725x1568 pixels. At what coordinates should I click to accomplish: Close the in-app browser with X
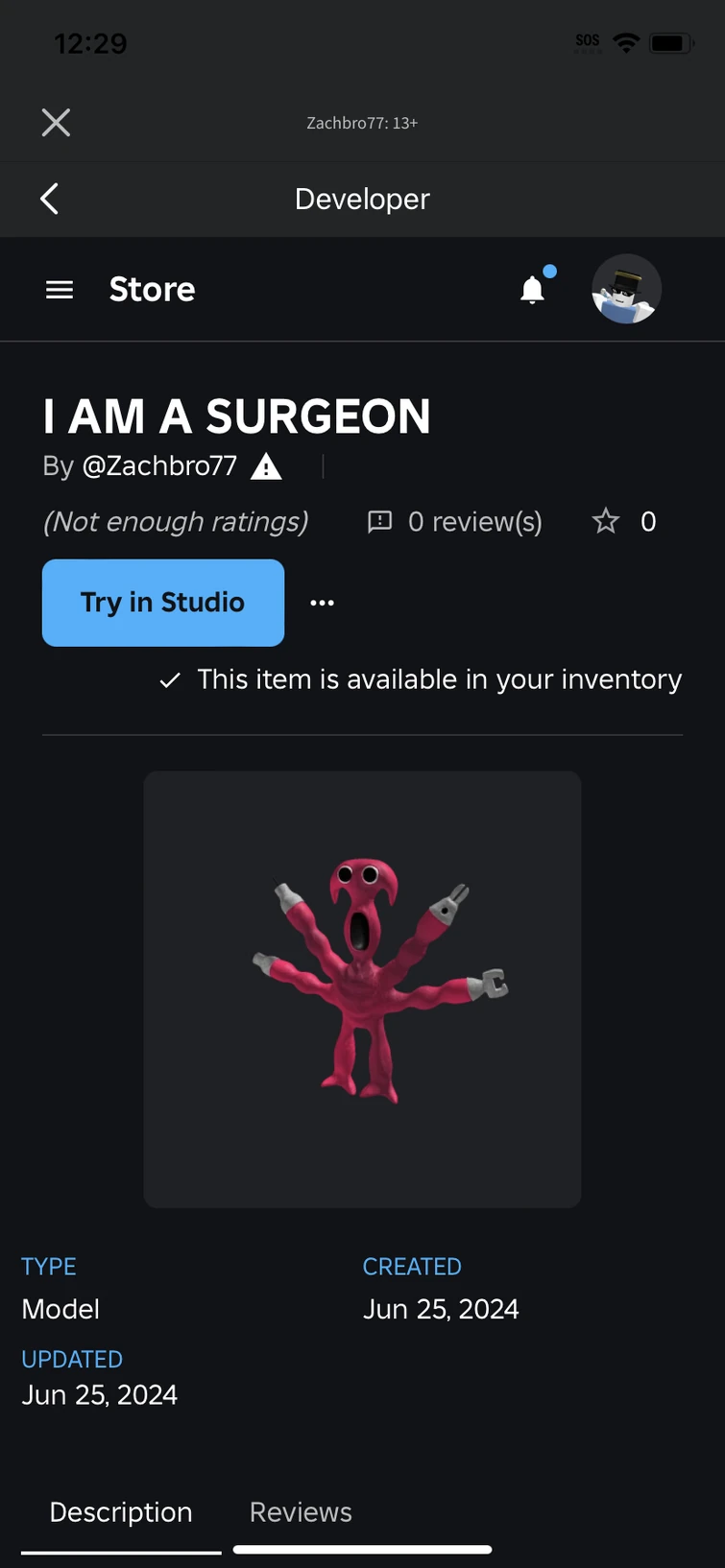pos(56,123)
